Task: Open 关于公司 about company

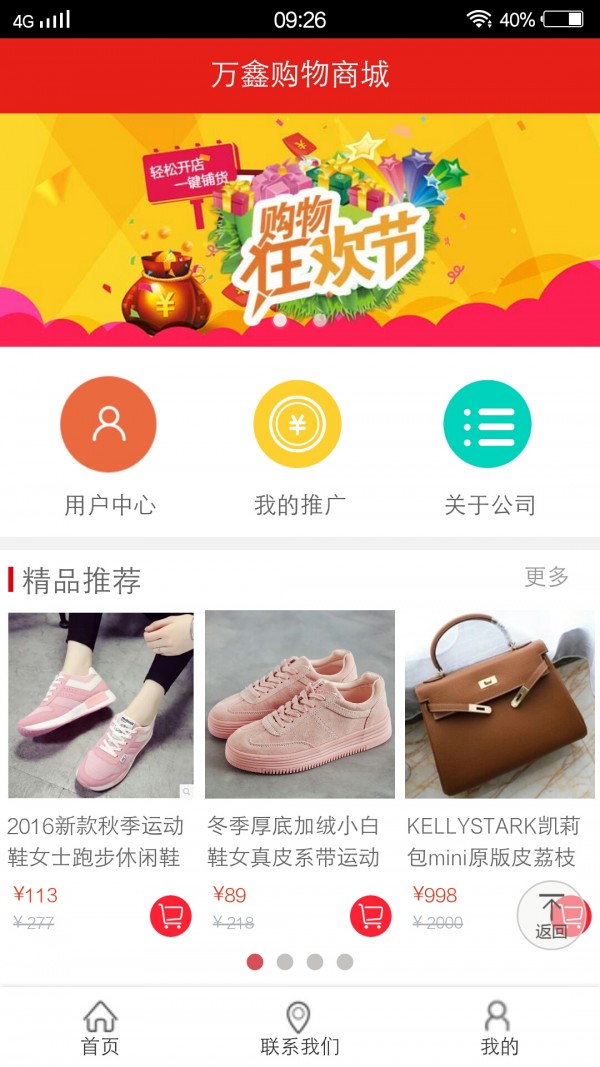Action: click(x=487, y=424)
